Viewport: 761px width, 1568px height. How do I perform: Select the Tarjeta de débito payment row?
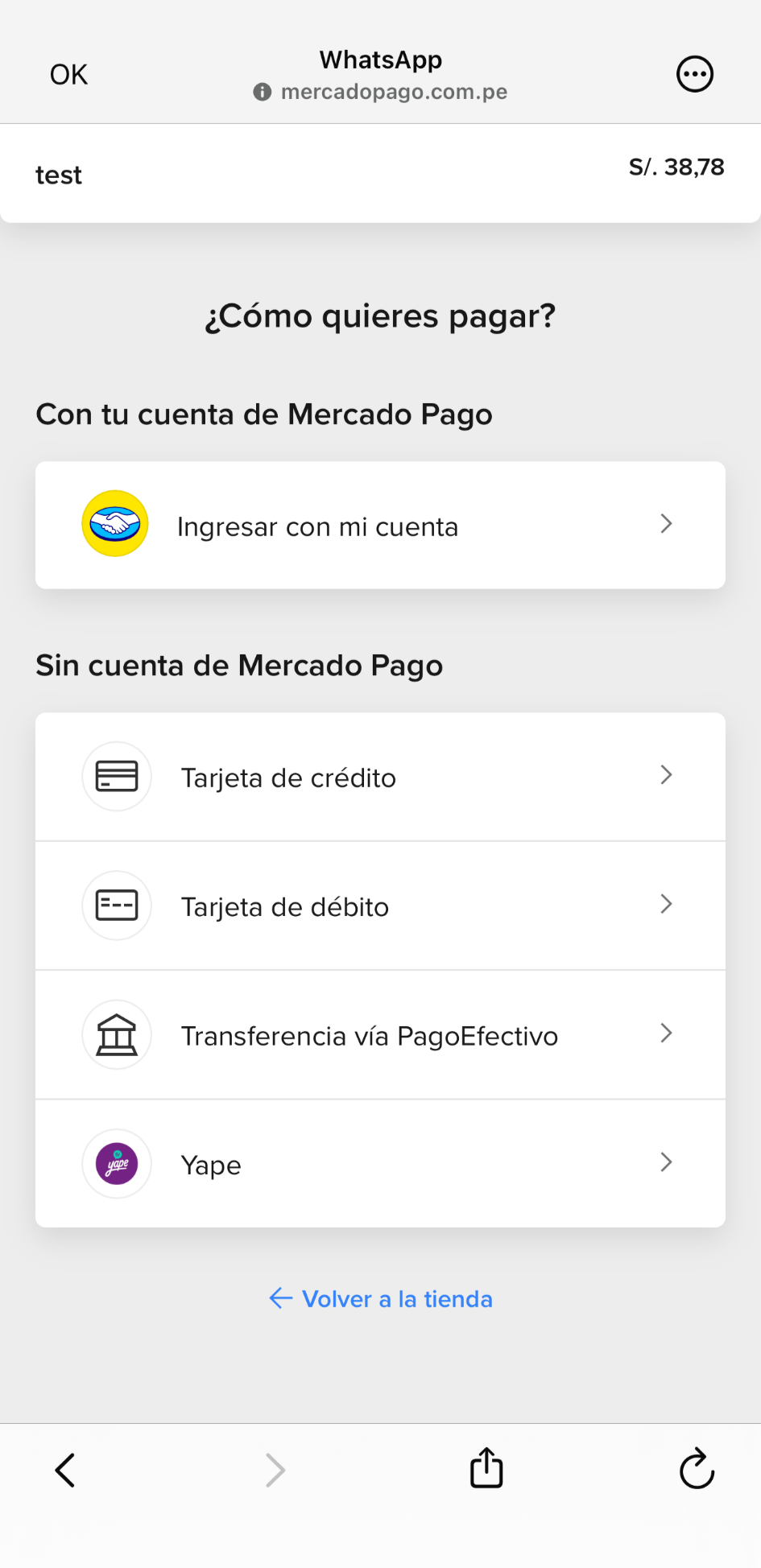pos(379,905)
